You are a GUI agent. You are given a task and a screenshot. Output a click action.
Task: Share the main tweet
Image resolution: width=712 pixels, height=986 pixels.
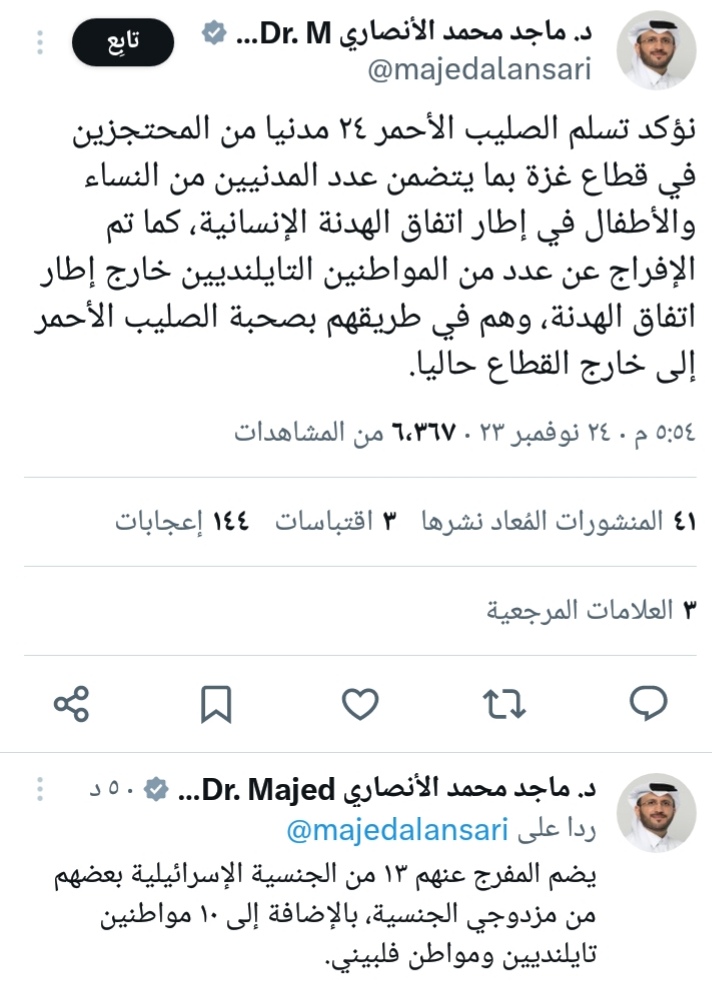click(72, 705)
